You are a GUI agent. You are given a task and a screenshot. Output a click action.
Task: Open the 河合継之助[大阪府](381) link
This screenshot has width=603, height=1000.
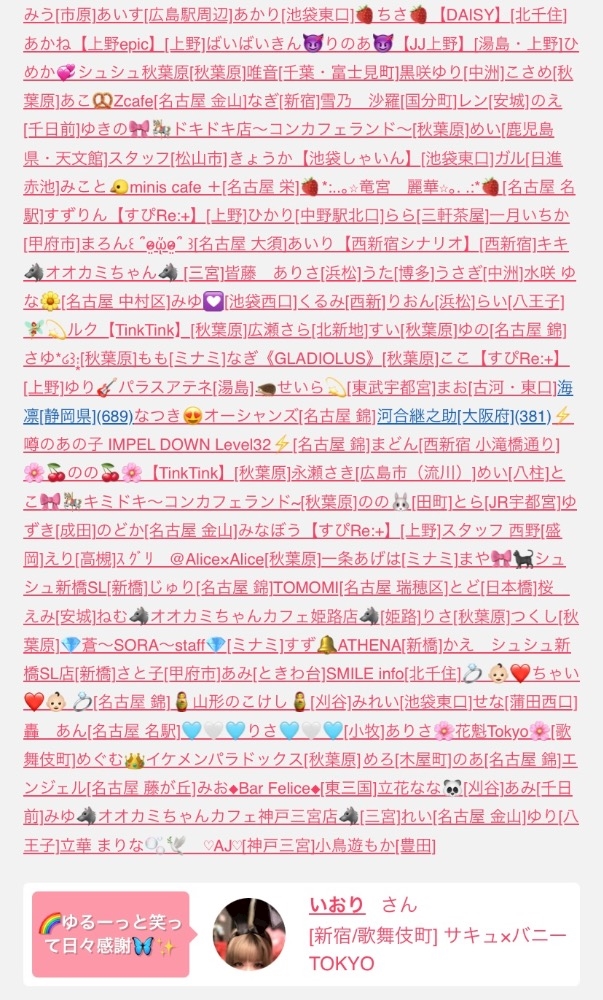click(464, 416)
